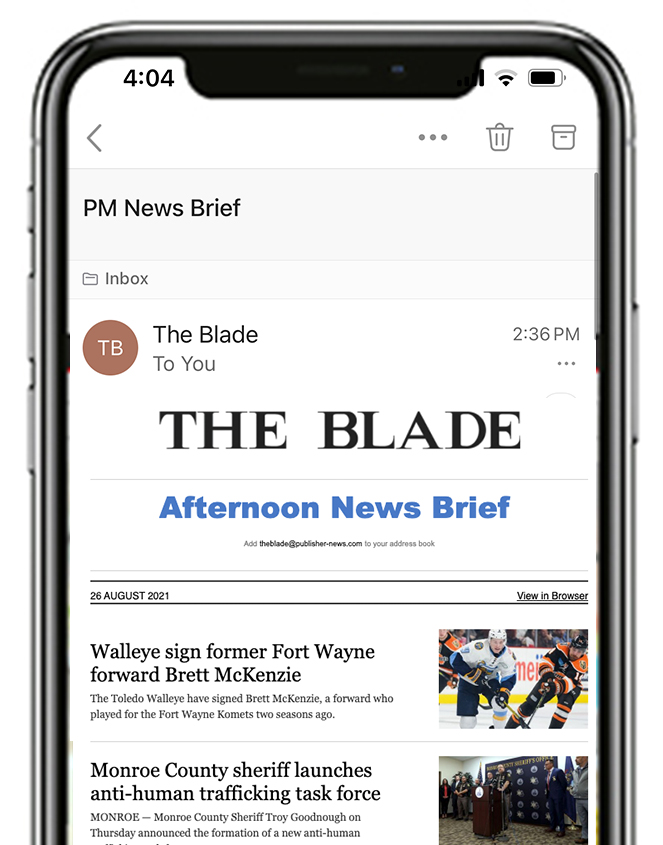This screenshot has height=845, width=663.
Task: Open the Walleye Brett McKenzie headline
Action: [232, 663]
